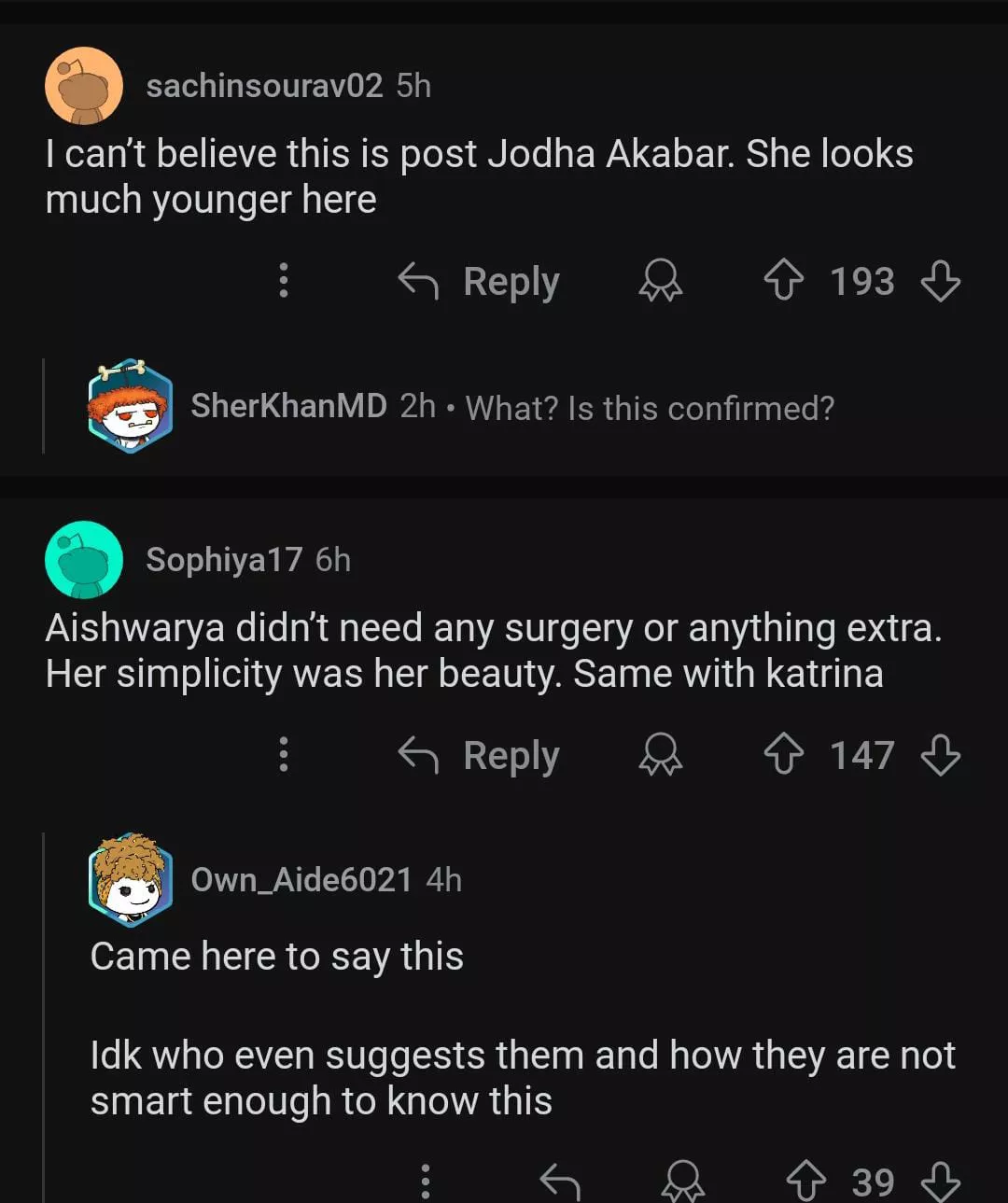Give award to sachinsourav02's comment

(660, 281)
